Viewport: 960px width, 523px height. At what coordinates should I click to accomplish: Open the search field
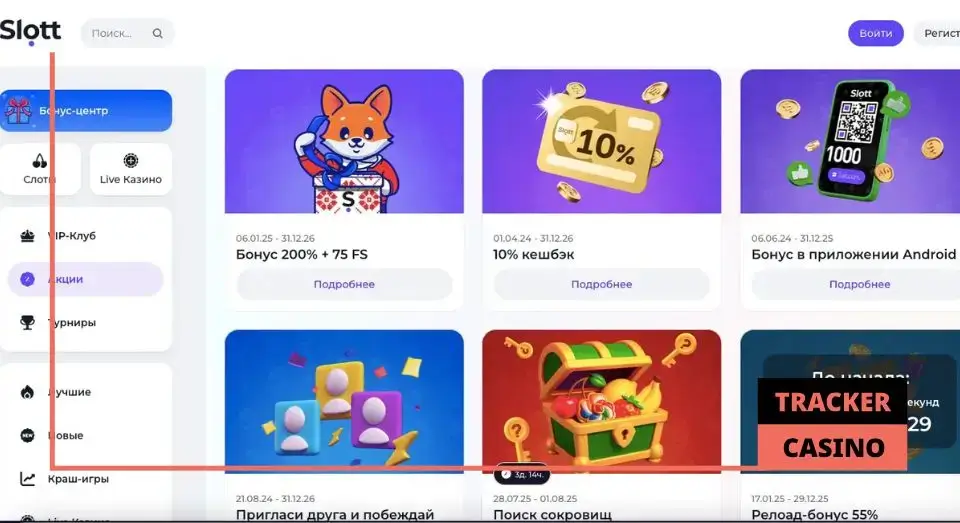point(126,33)
